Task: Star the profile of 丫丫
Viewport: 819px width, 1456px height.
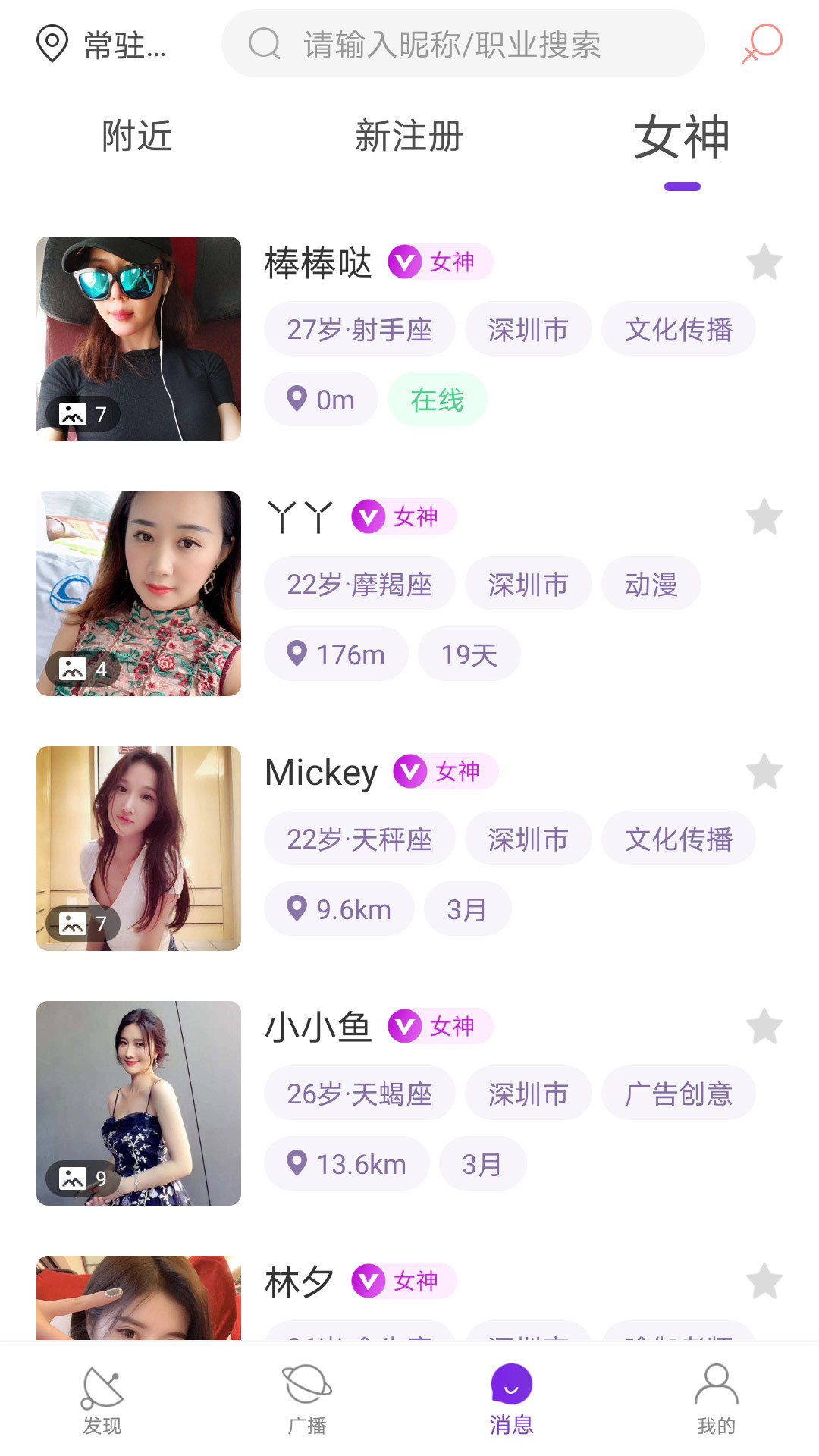Action: [764, 516]
